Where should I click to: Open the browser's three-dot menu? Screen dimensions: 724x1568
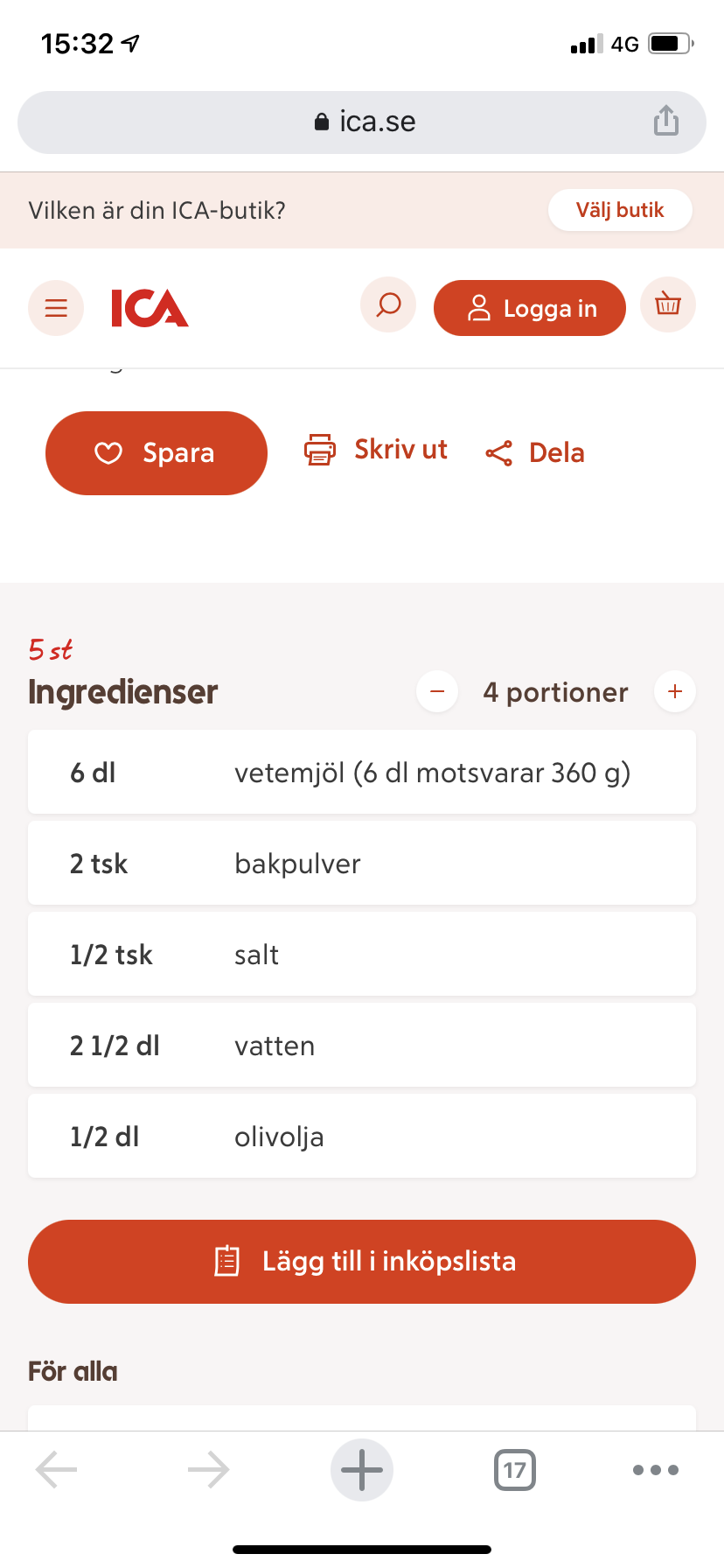pyautogui.click(x=656, y=1470)
